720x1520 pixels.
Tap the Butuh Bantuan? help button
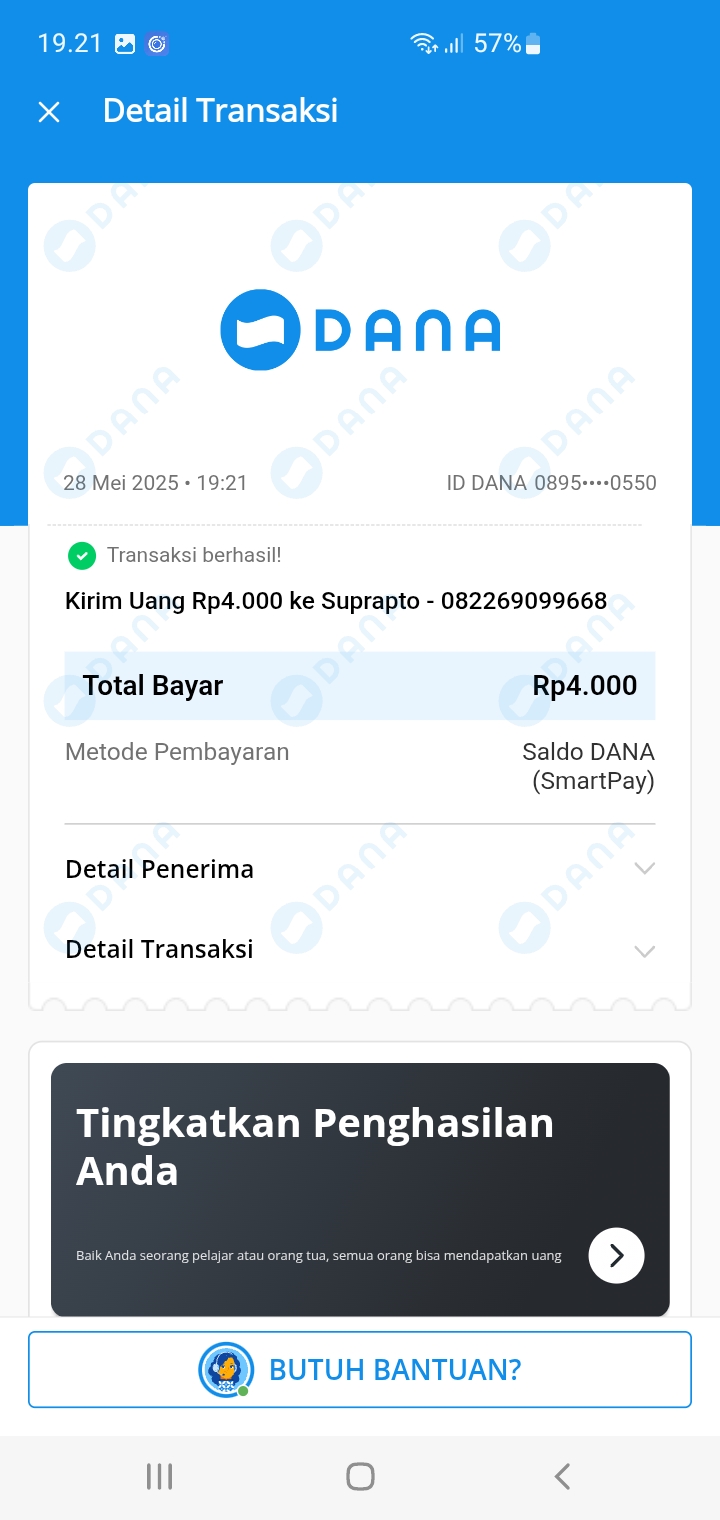360,1369
